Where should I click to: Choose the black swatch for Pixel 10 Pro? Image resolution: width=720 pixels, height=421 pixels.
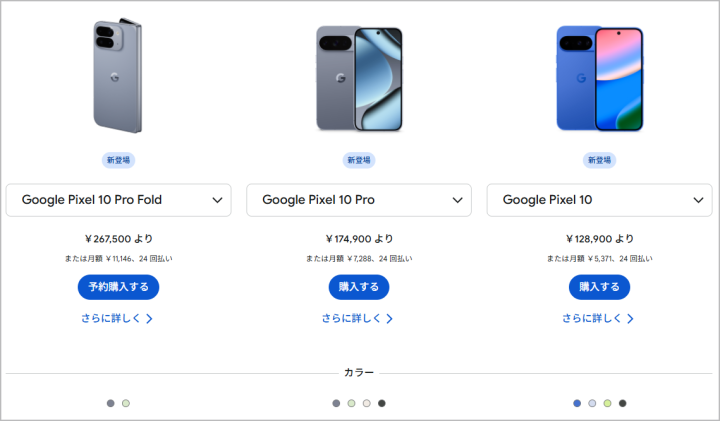382,404
